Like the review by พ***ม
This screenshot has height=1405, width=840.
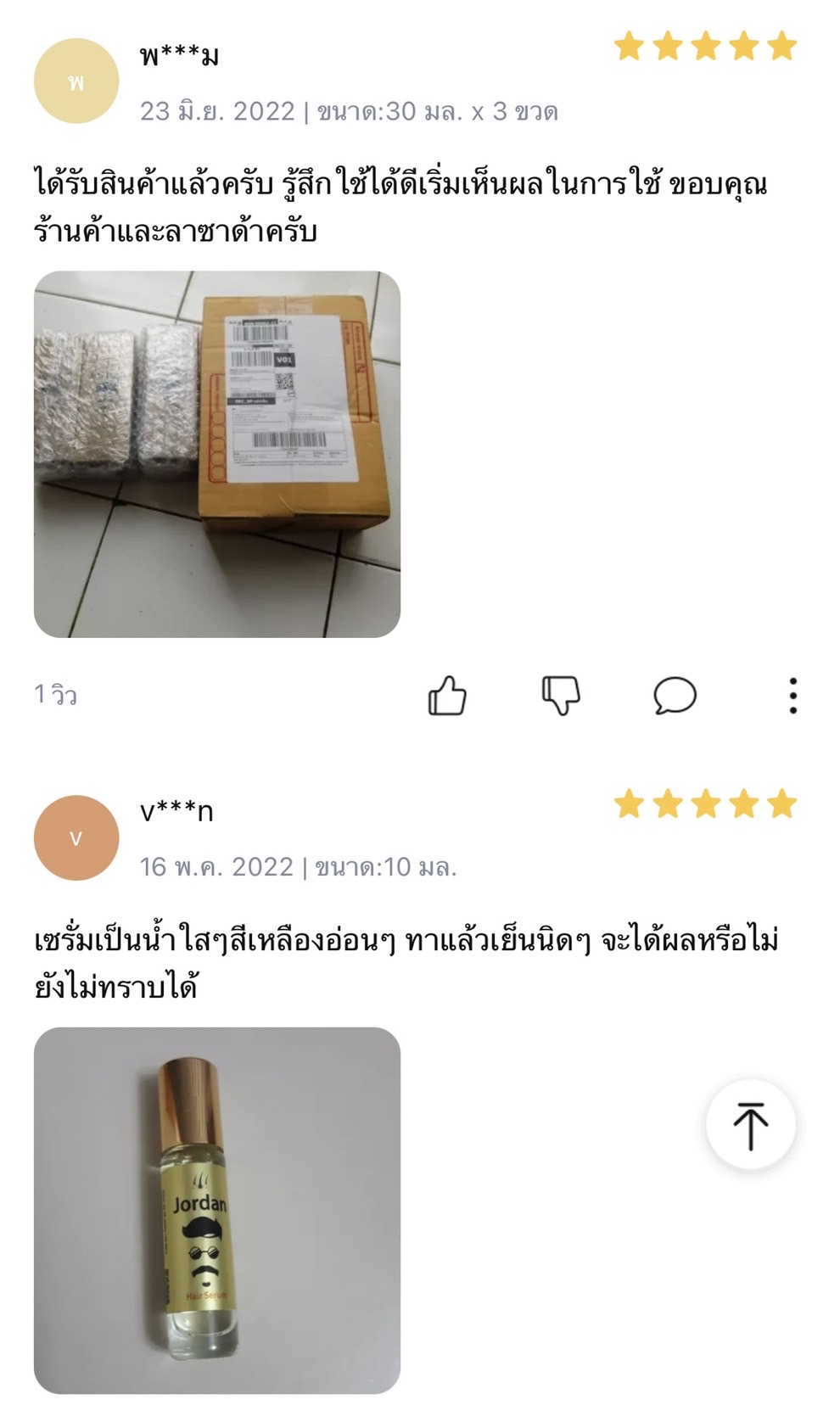(x=447, y=696)
